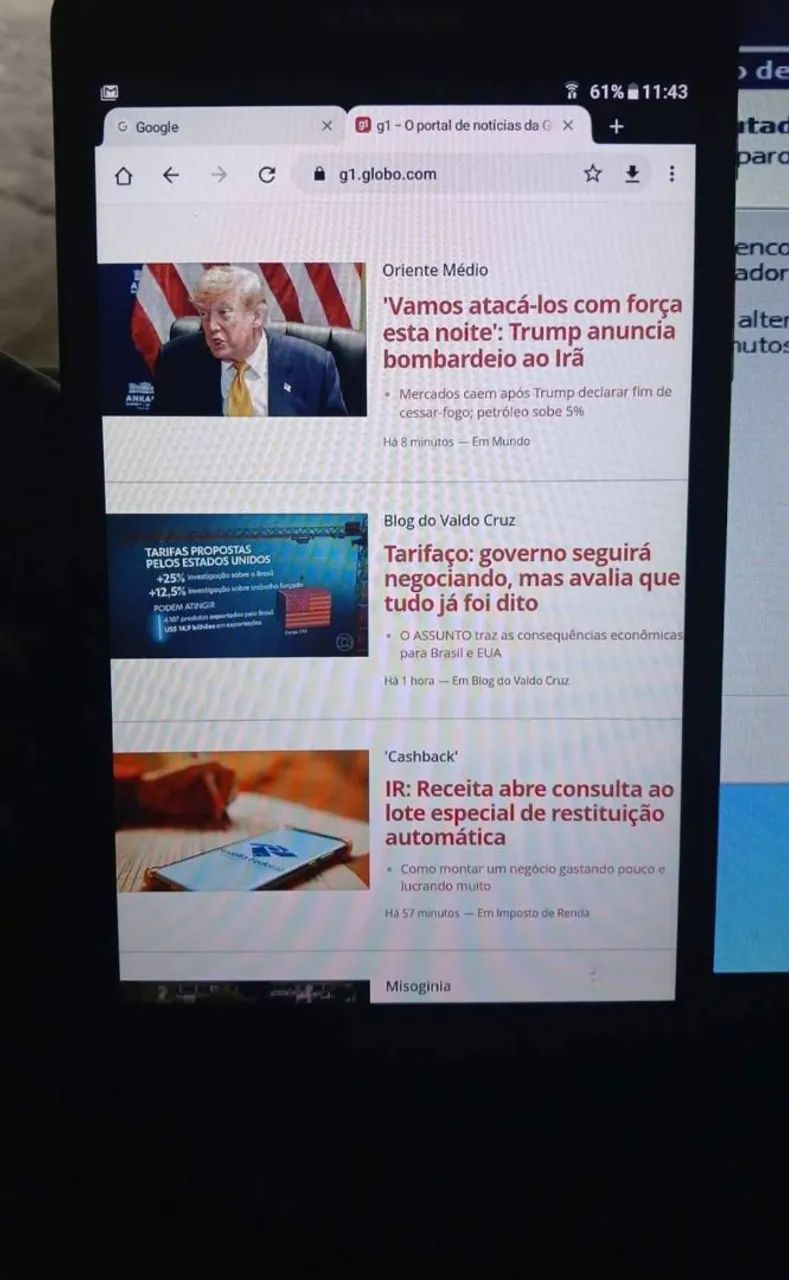Open the tarifas propostas image thumbnail
The width and height of the screenshot is (789, 1280).
pyautogui.click(x=237, y=586)
